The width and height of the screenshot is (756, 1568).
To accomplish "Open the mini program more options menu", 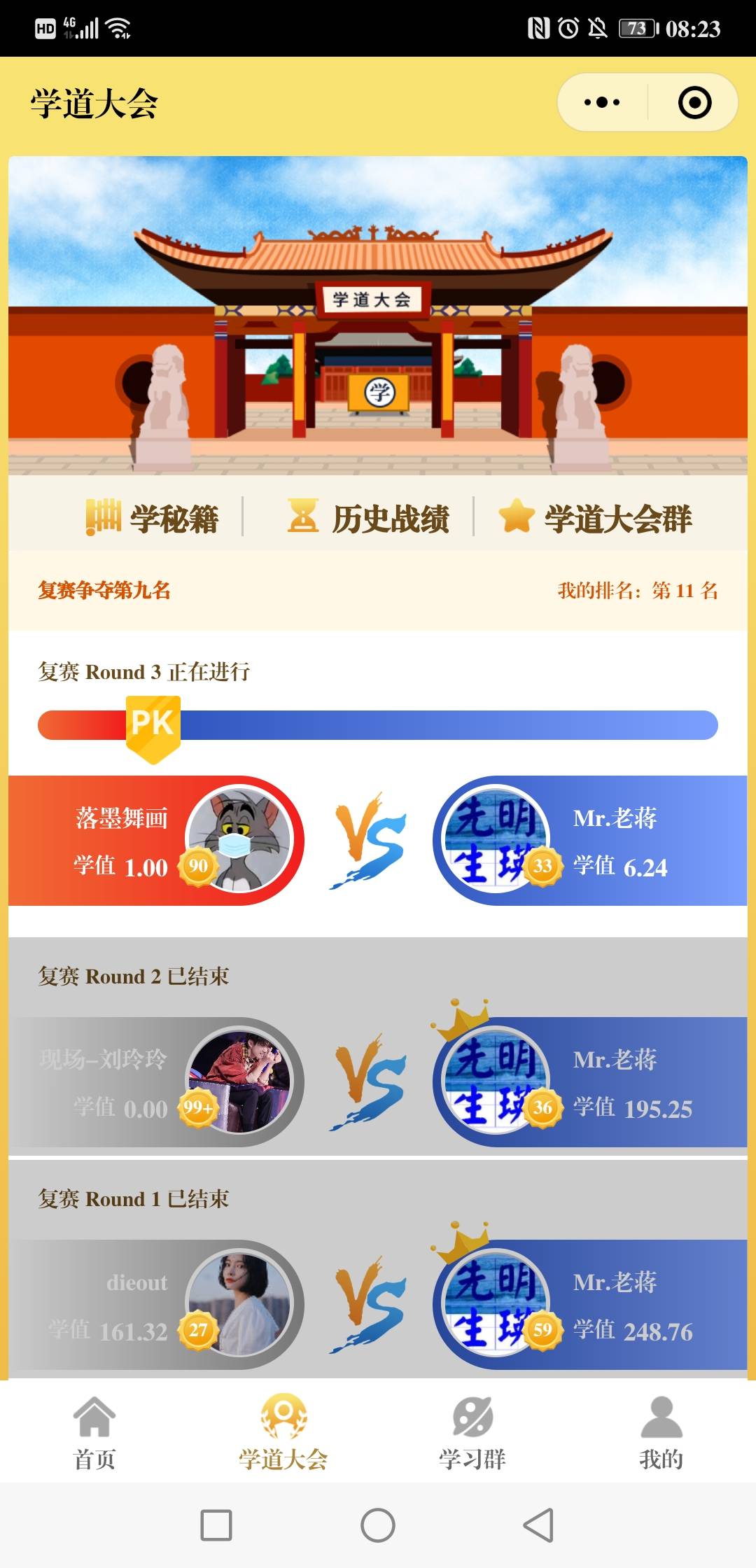I will (602, 103).
